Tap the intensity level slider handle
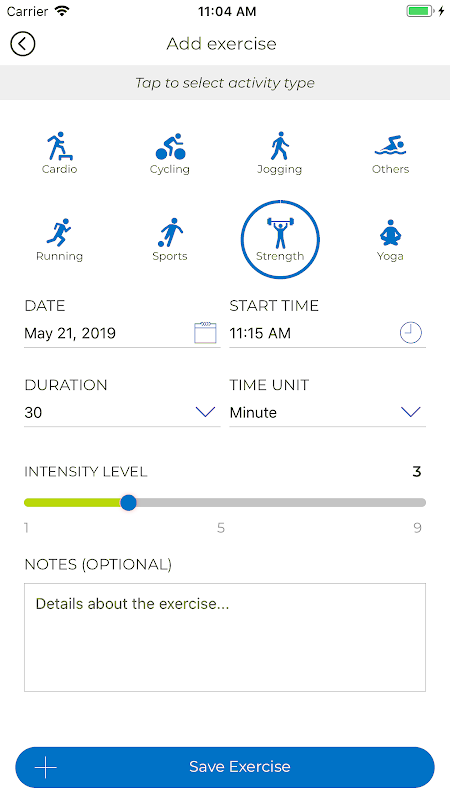The height and width of the screenshot is (800, 450). point(129,503)
